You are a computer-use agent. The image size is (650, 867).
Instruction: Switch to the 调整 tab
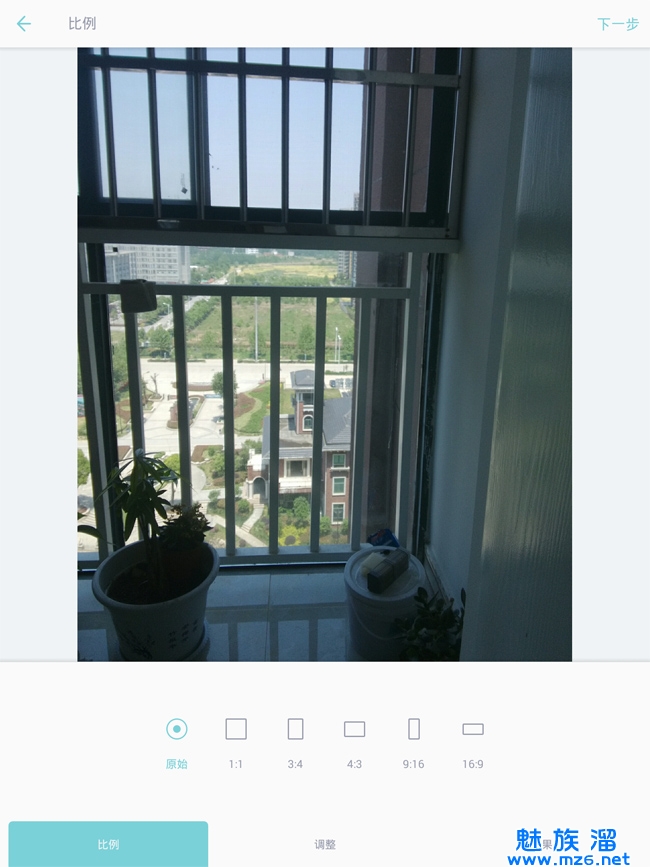tap(325, 844)
